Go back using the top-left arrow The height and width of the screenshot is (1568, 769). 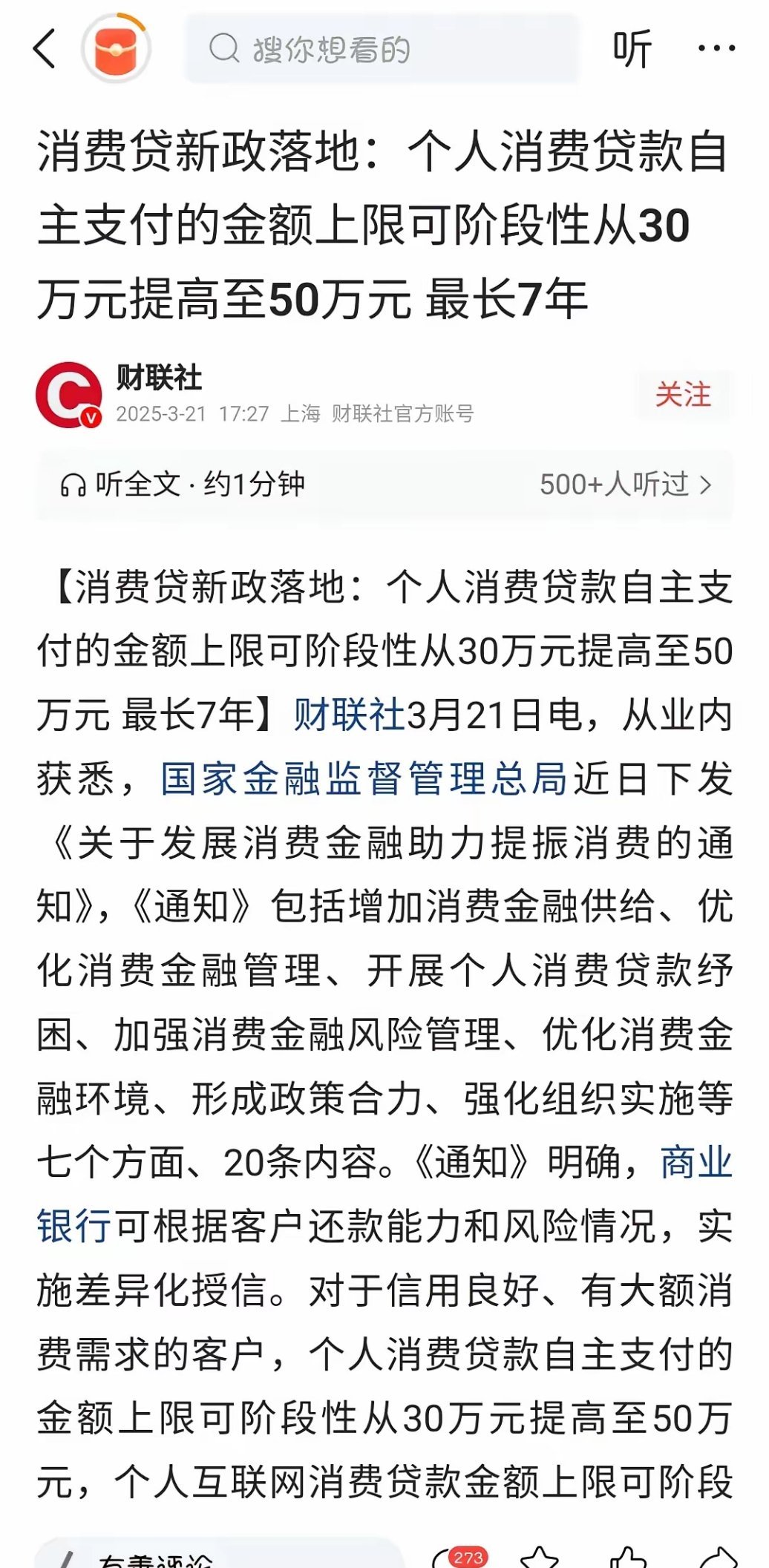click(45, 49)
